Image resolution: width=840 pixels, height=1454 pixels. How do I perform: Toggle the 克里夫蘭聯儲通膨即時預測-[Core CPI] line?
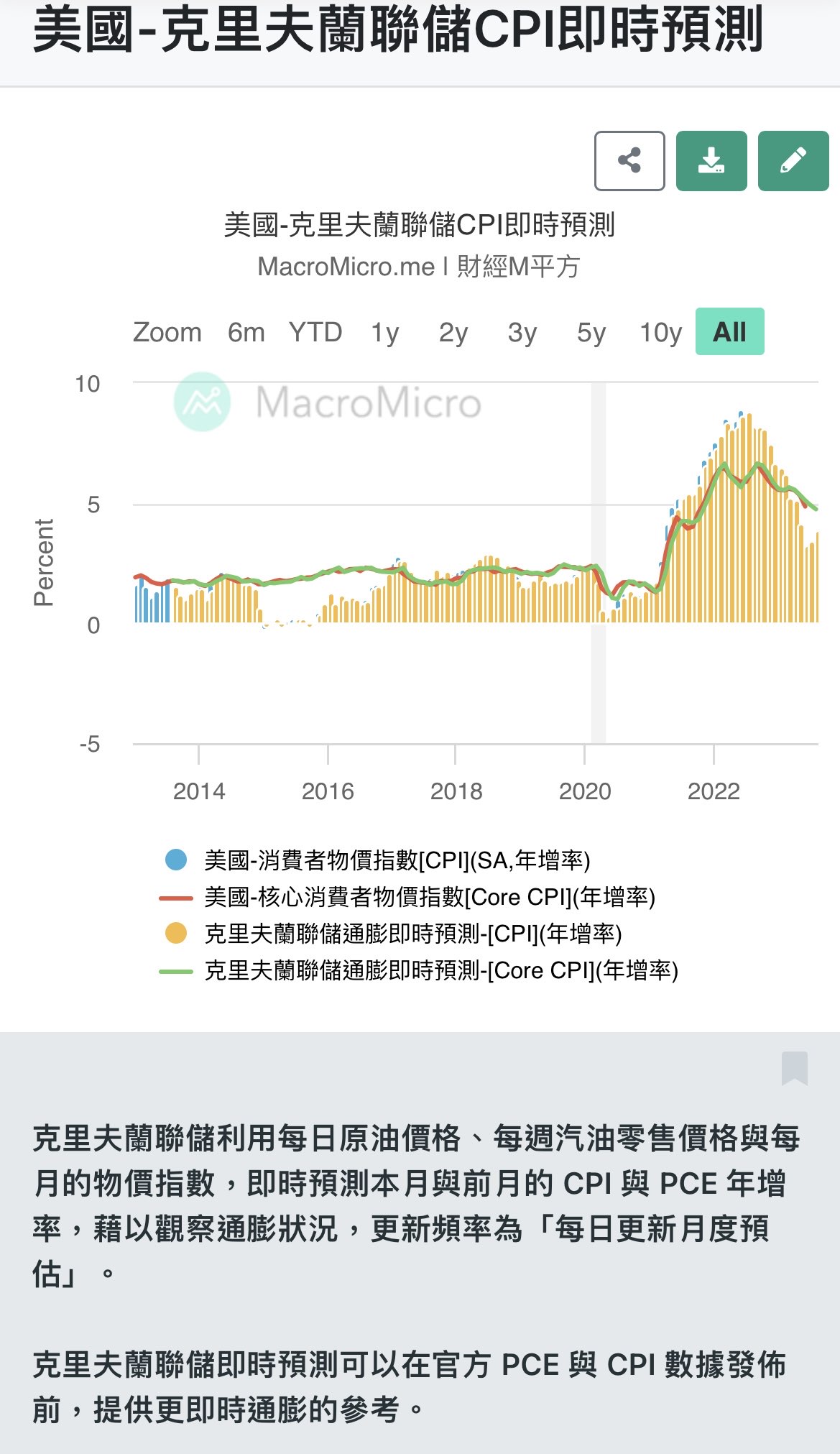tap(440, 970)
